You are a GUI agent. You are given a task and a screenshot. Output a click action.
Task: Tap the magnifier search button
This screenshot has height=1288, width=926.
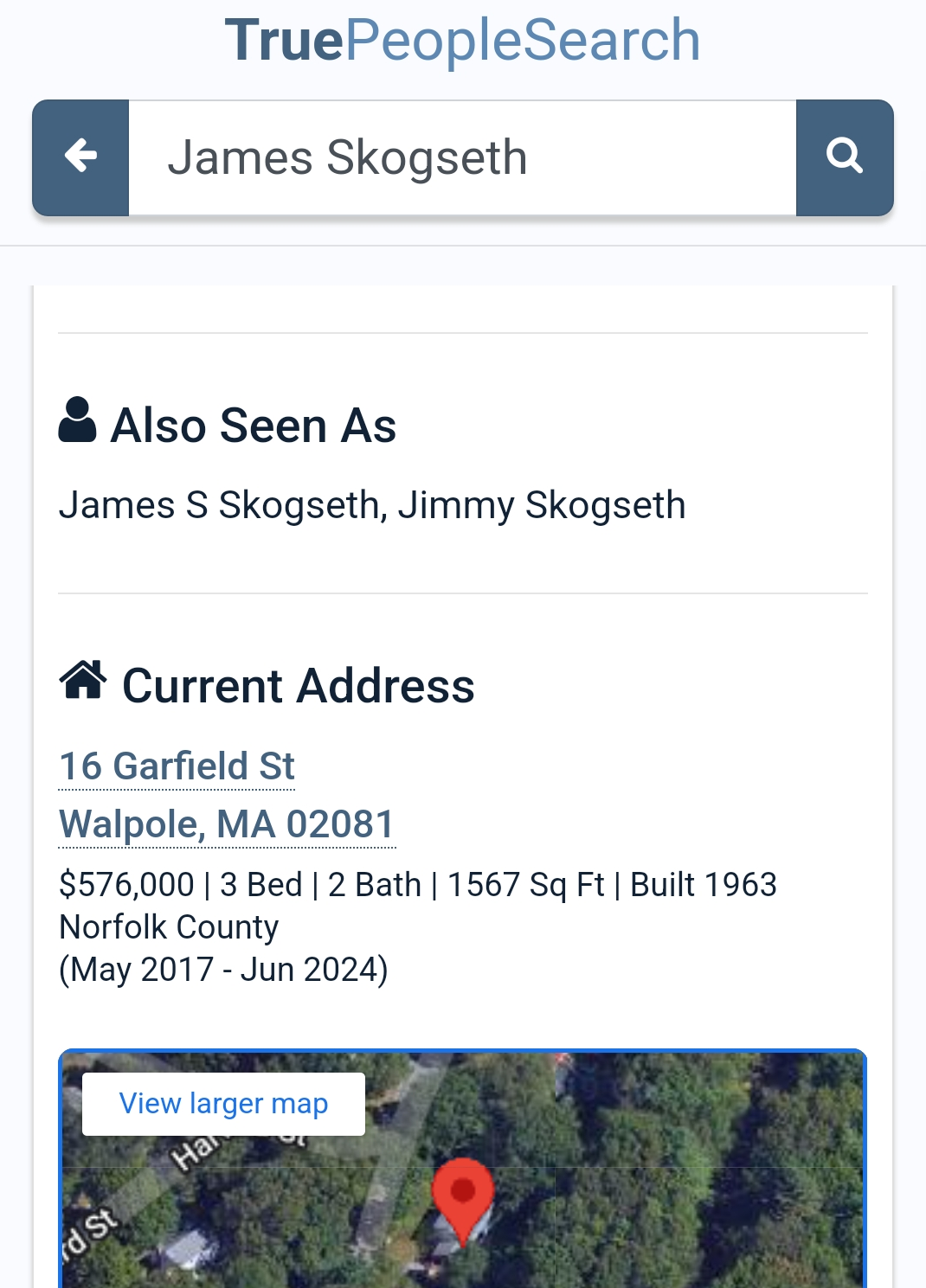click(x=844, y=157)
